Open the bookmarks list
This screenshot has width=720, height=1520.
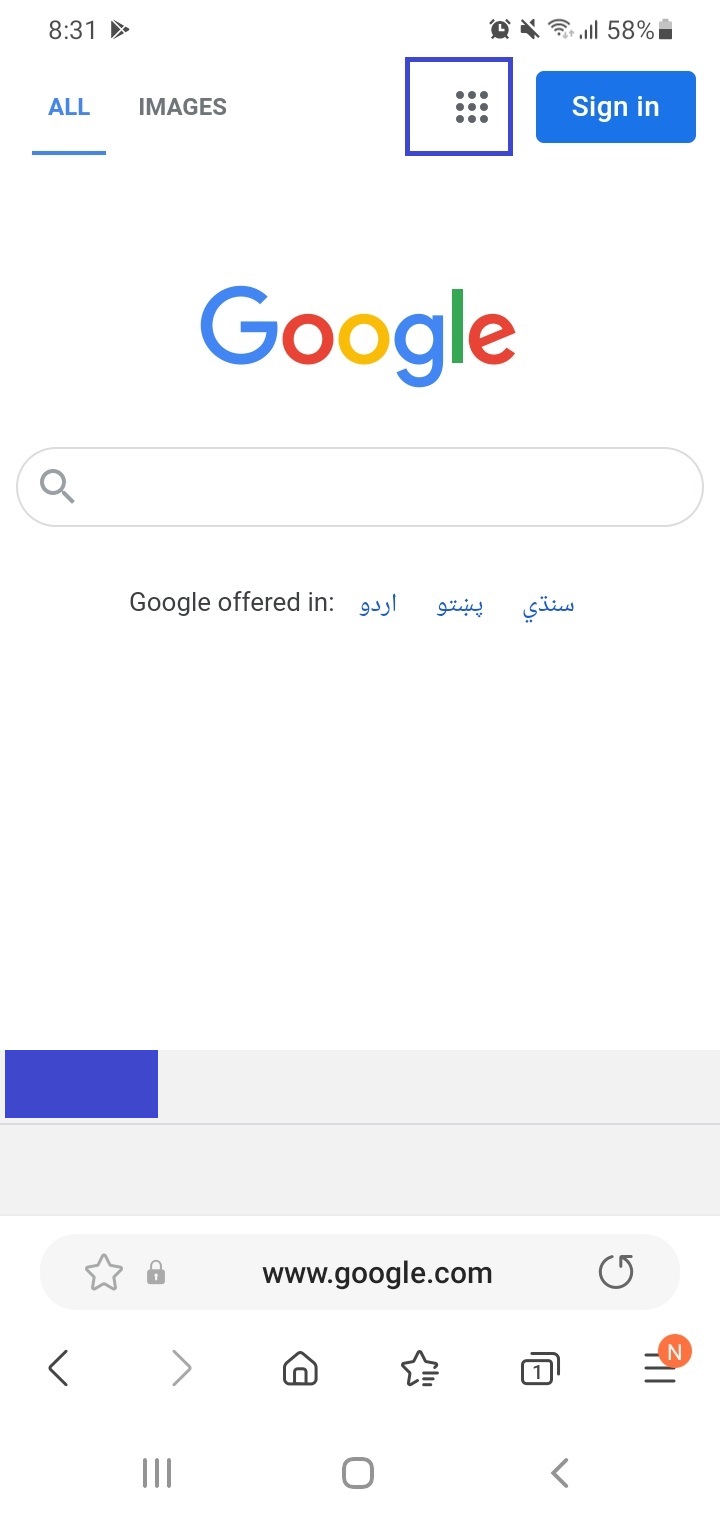pos(419,1368)
